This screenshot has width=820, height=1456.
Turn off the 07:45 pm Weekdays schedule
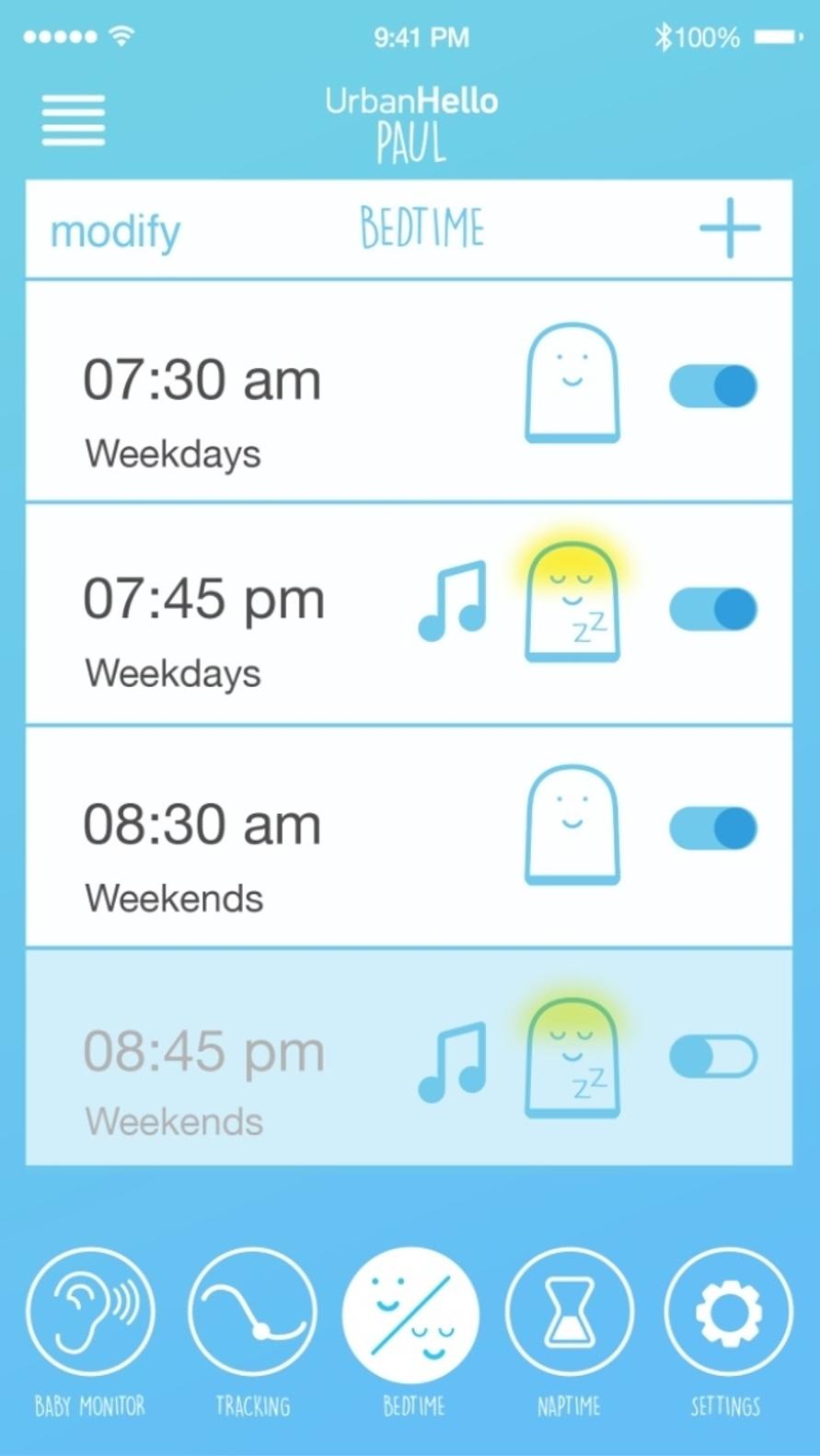tap(713, 609)
